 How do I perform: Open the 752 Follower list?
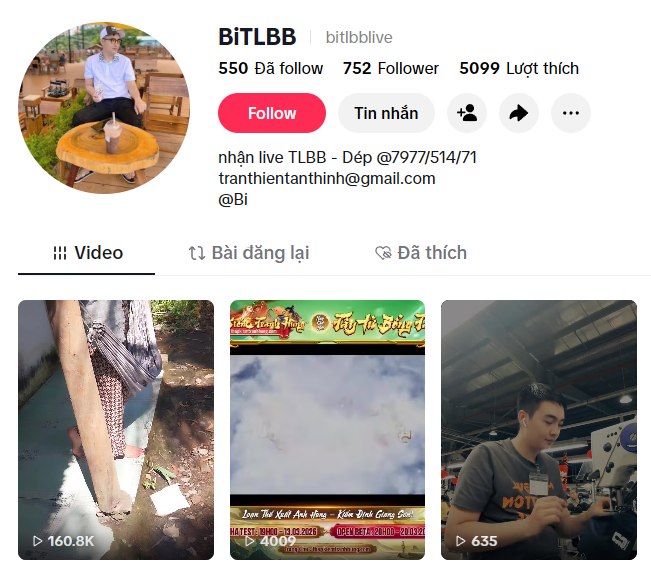pos(390,68)
